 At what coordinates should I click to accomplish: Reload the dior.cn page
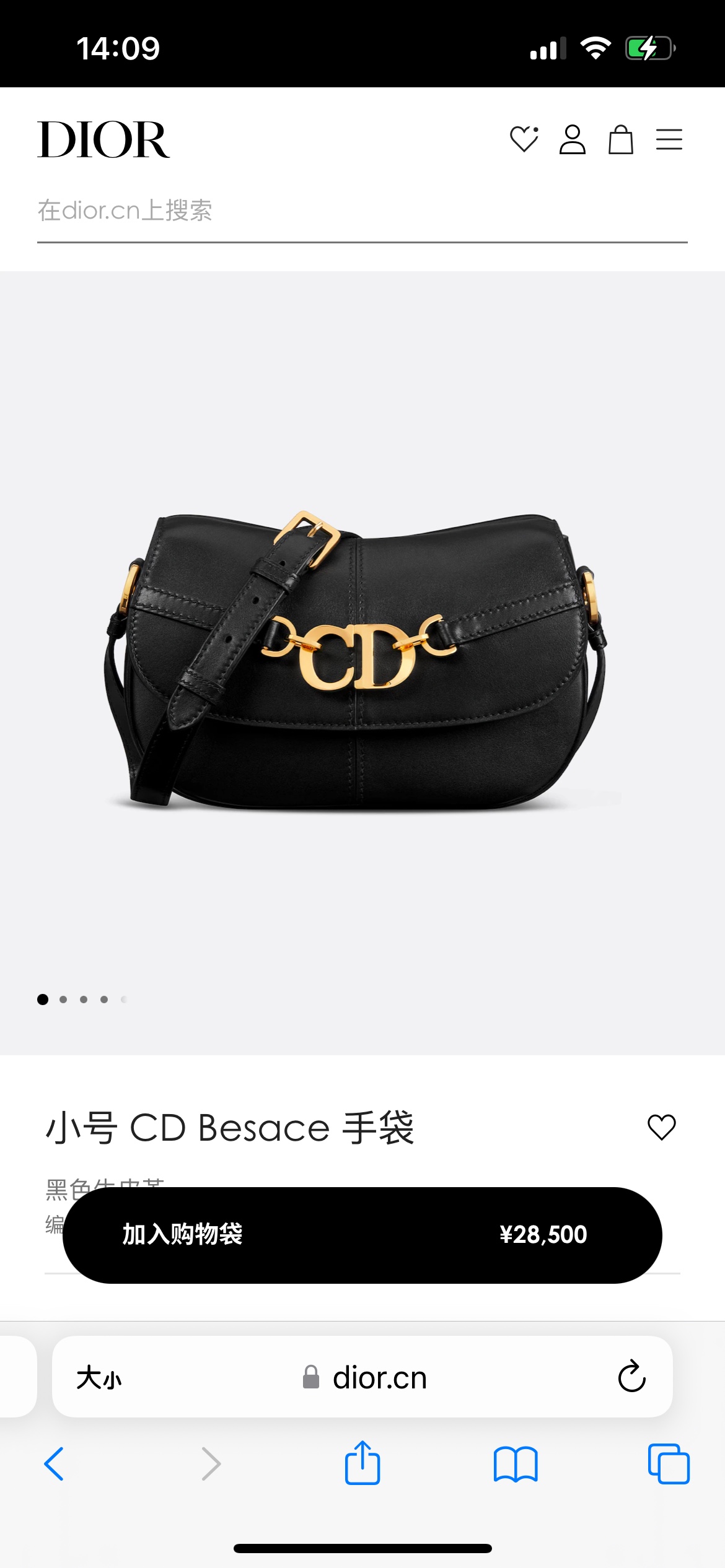coord(631,1377)
